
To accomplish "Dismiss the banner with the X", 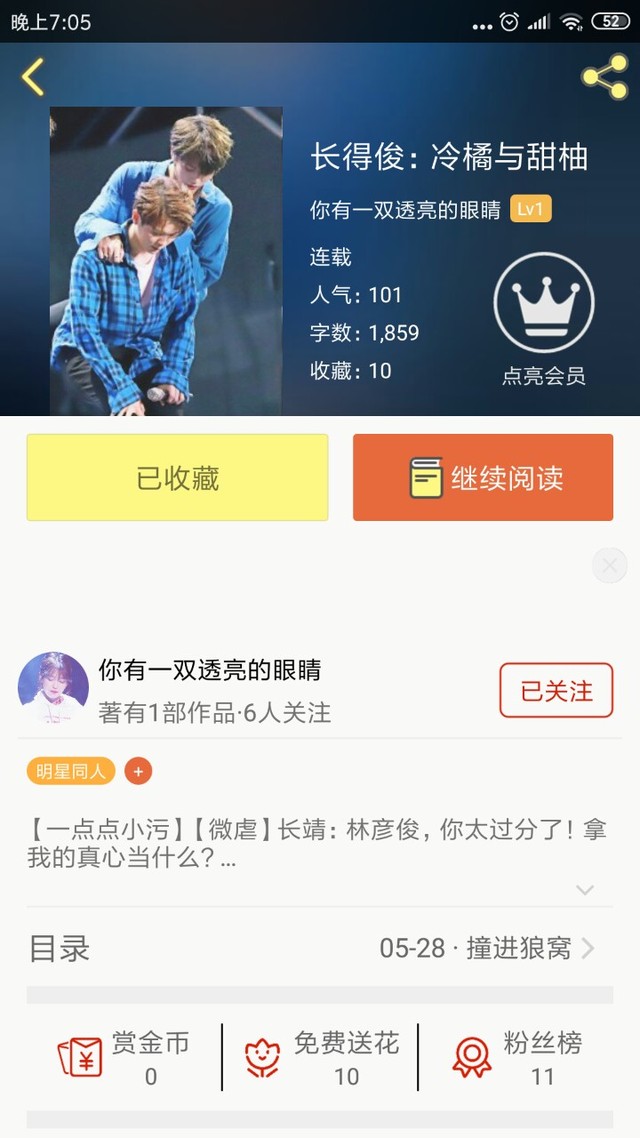I will [x=610, y=566].
